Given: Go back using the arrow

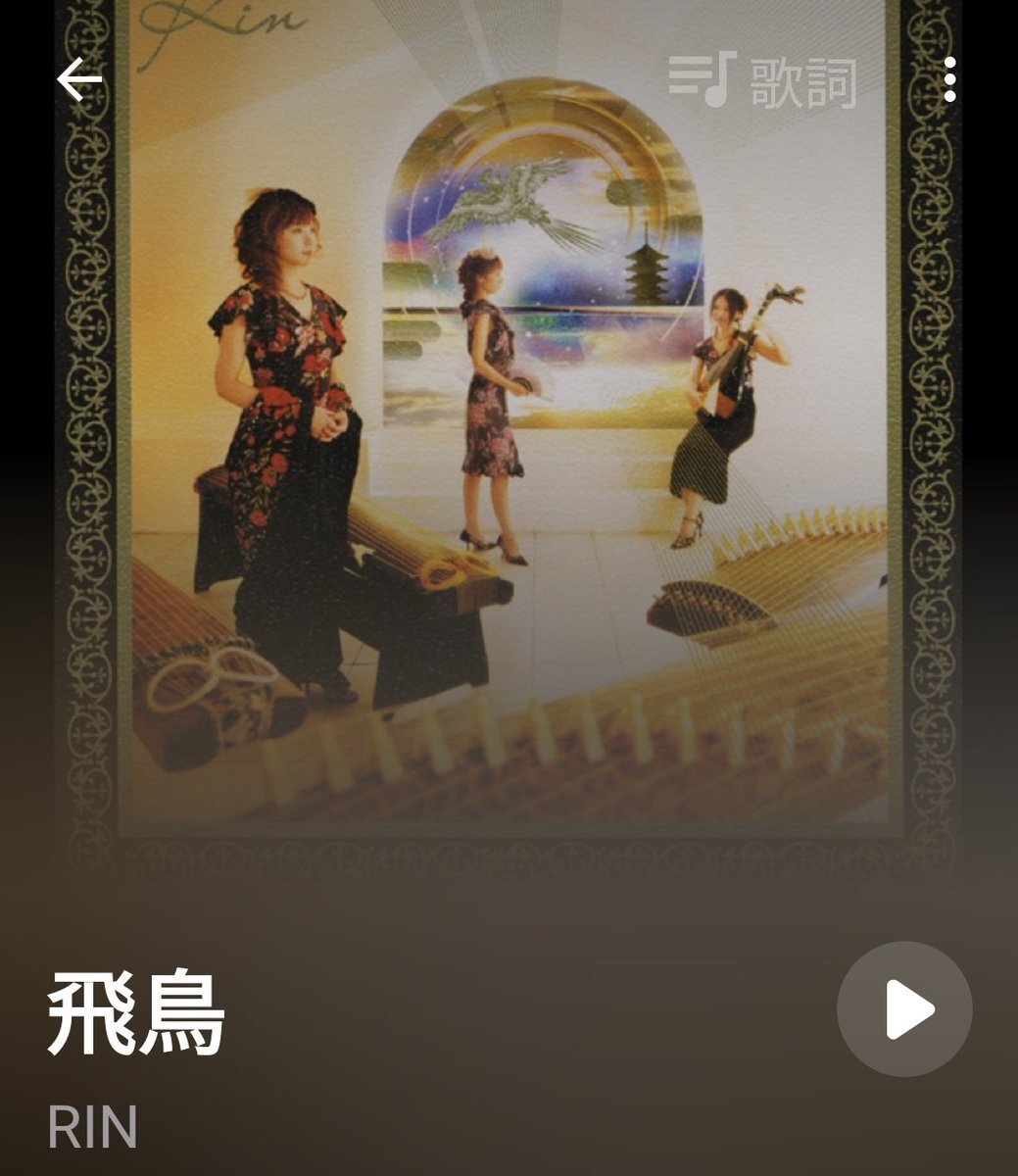Looking at the screenshot, I should point(78,79).
